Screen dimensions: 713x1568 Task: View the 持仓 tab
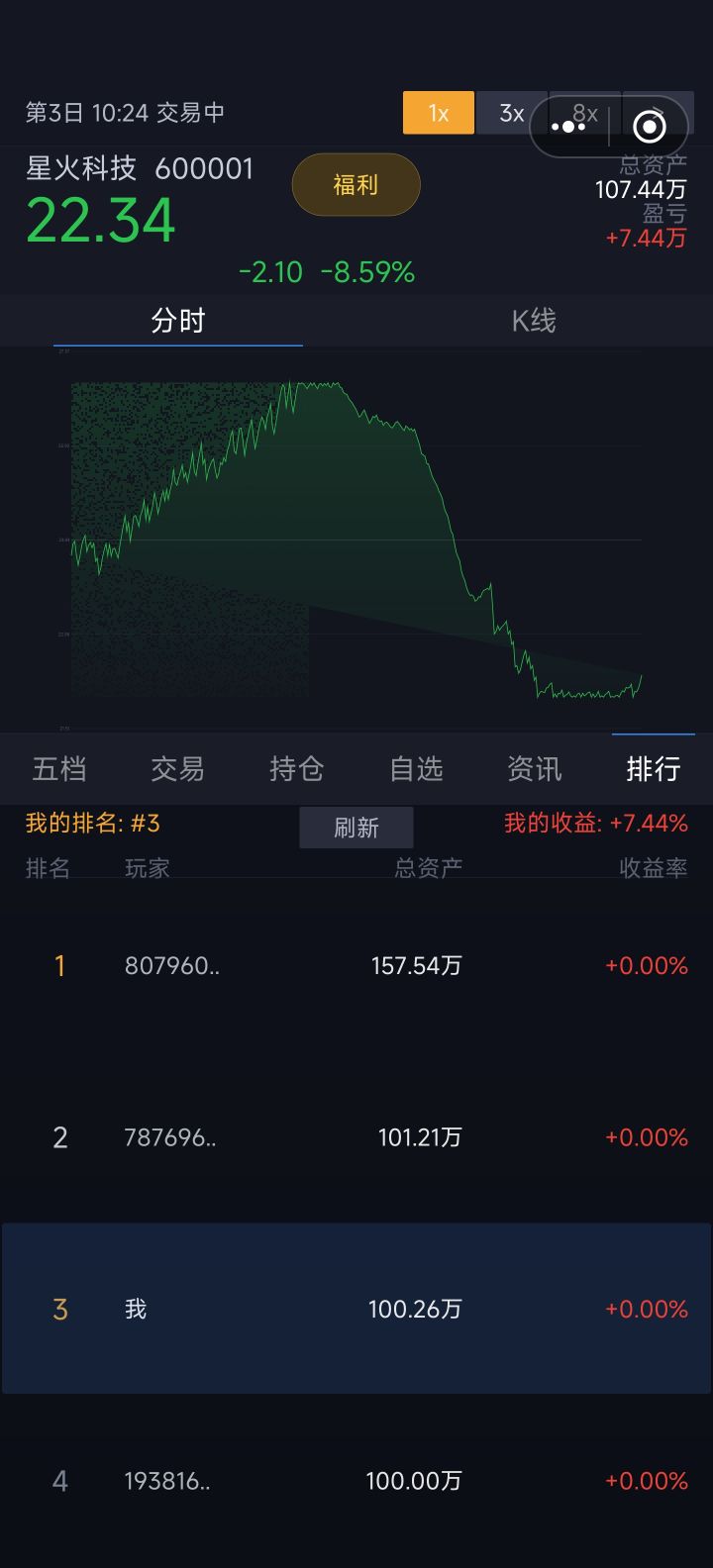[297, 769]
